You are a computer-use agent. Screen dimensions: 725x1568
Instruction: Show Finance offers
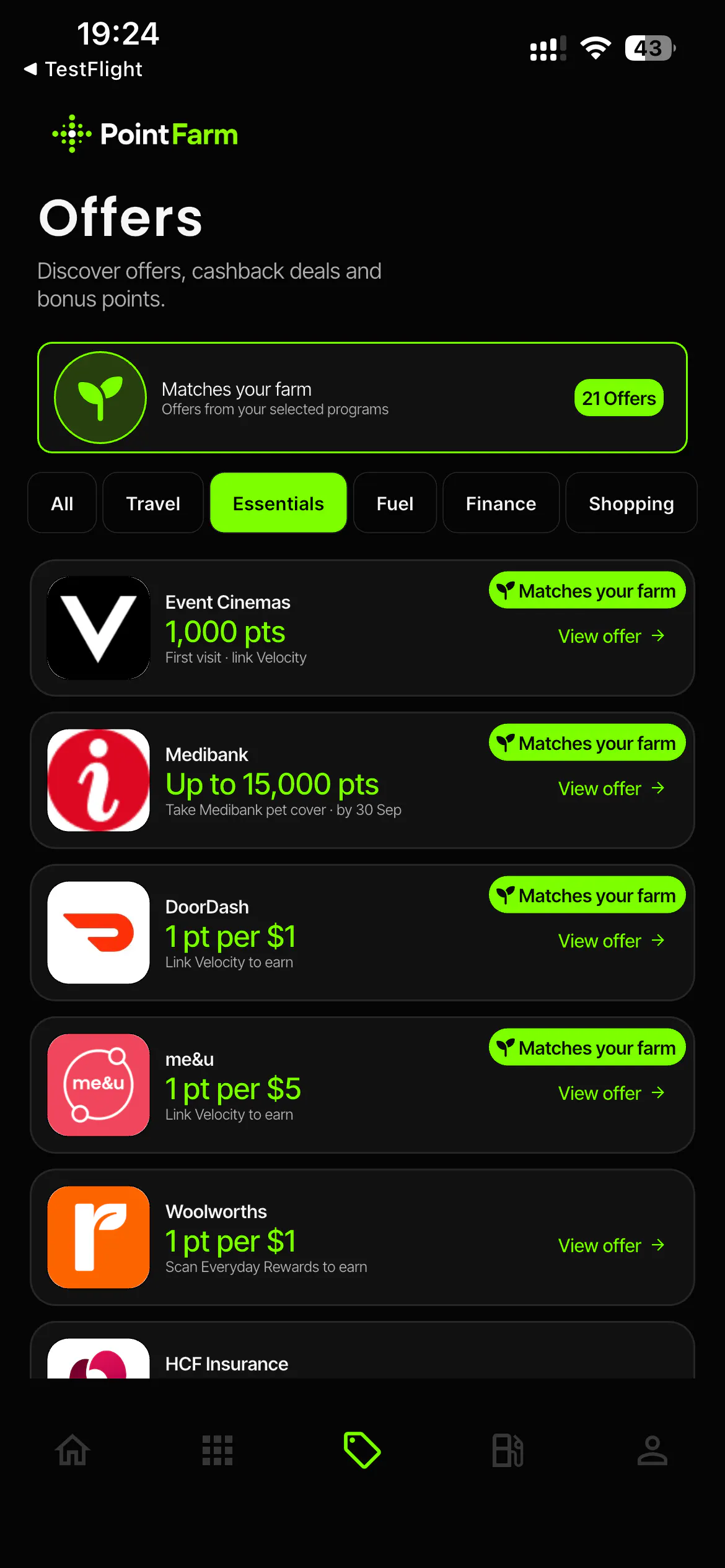click(501, 503)
